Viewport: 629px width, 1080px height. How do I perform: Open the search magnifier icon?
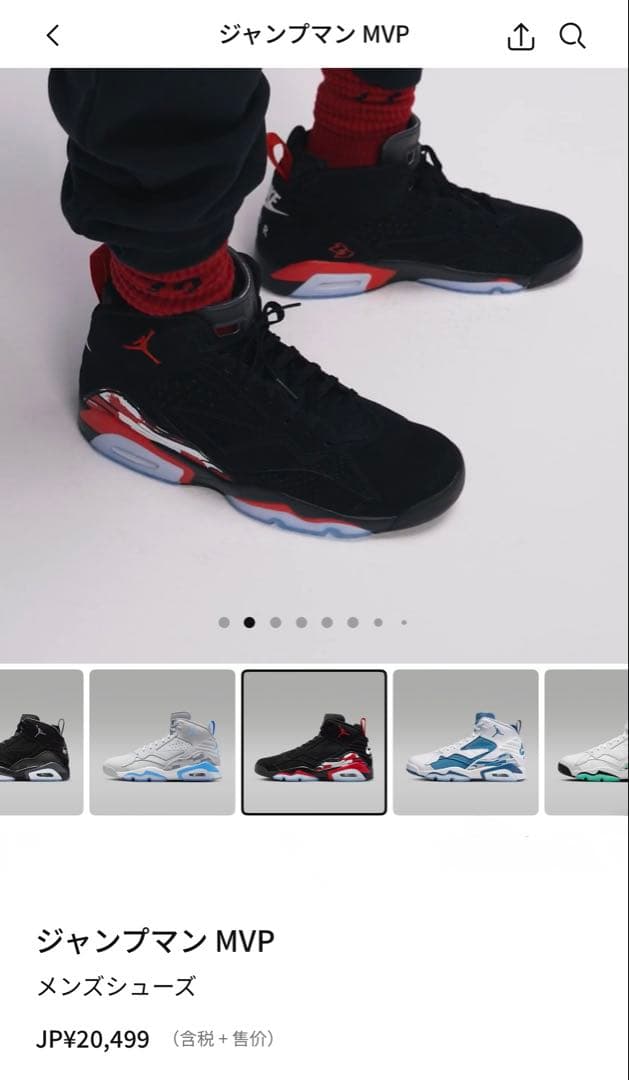click(x=572, y=36)
